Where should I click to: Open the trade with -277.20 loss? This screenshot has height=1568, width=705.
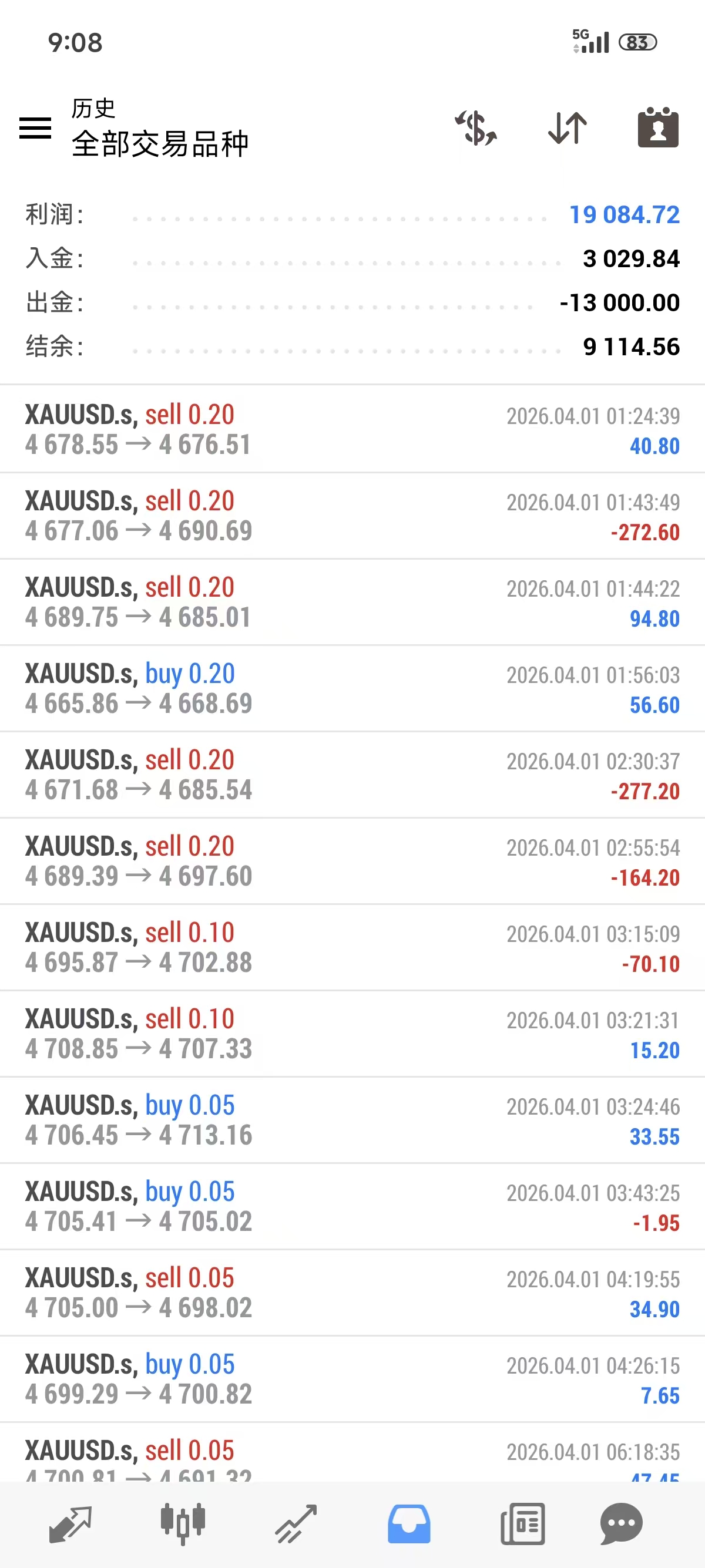click(352, 775)
